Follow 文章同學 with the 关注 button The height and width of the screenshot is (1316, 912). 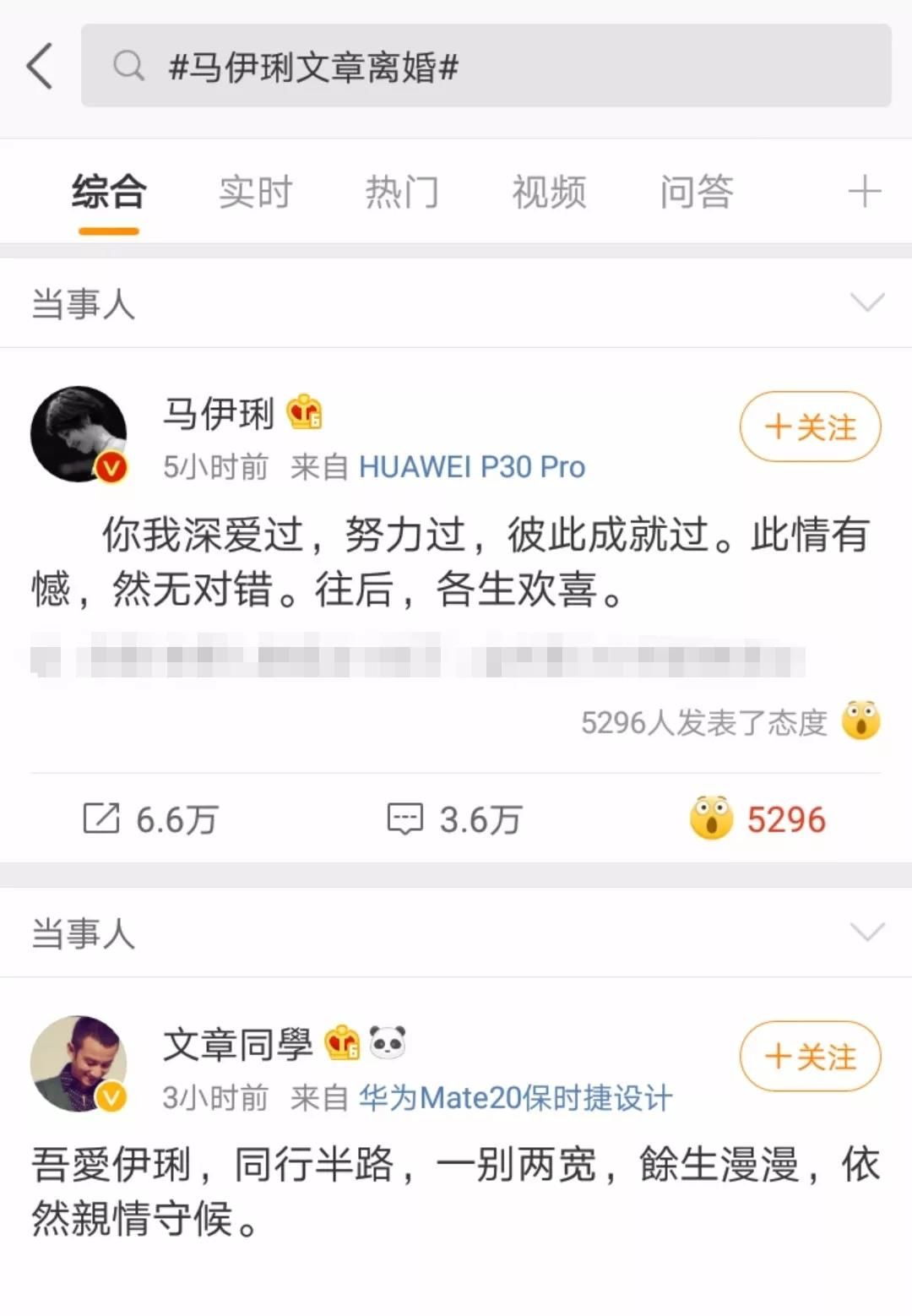click(x=810, y=1057)
